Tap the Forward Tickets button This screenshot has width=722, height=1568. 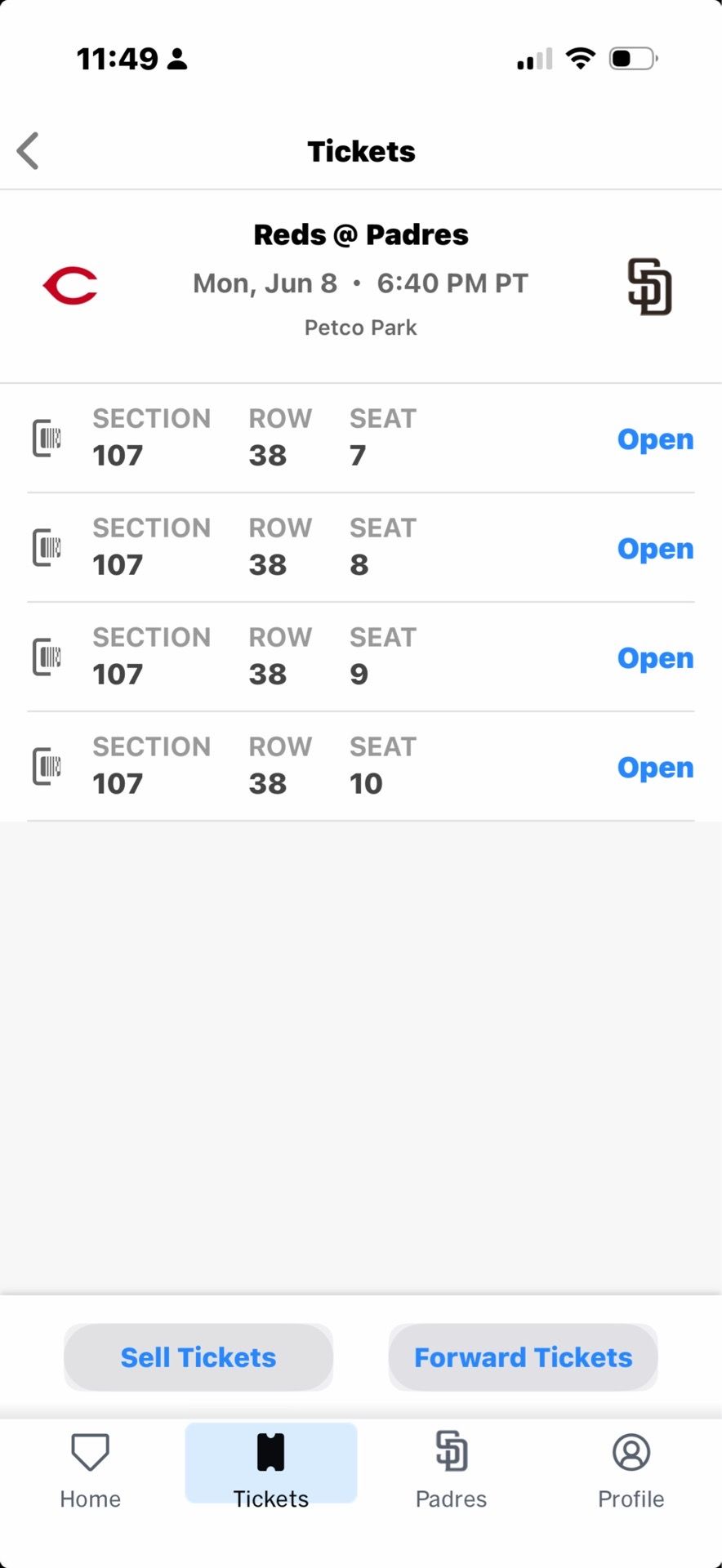tap(524, 1357)
